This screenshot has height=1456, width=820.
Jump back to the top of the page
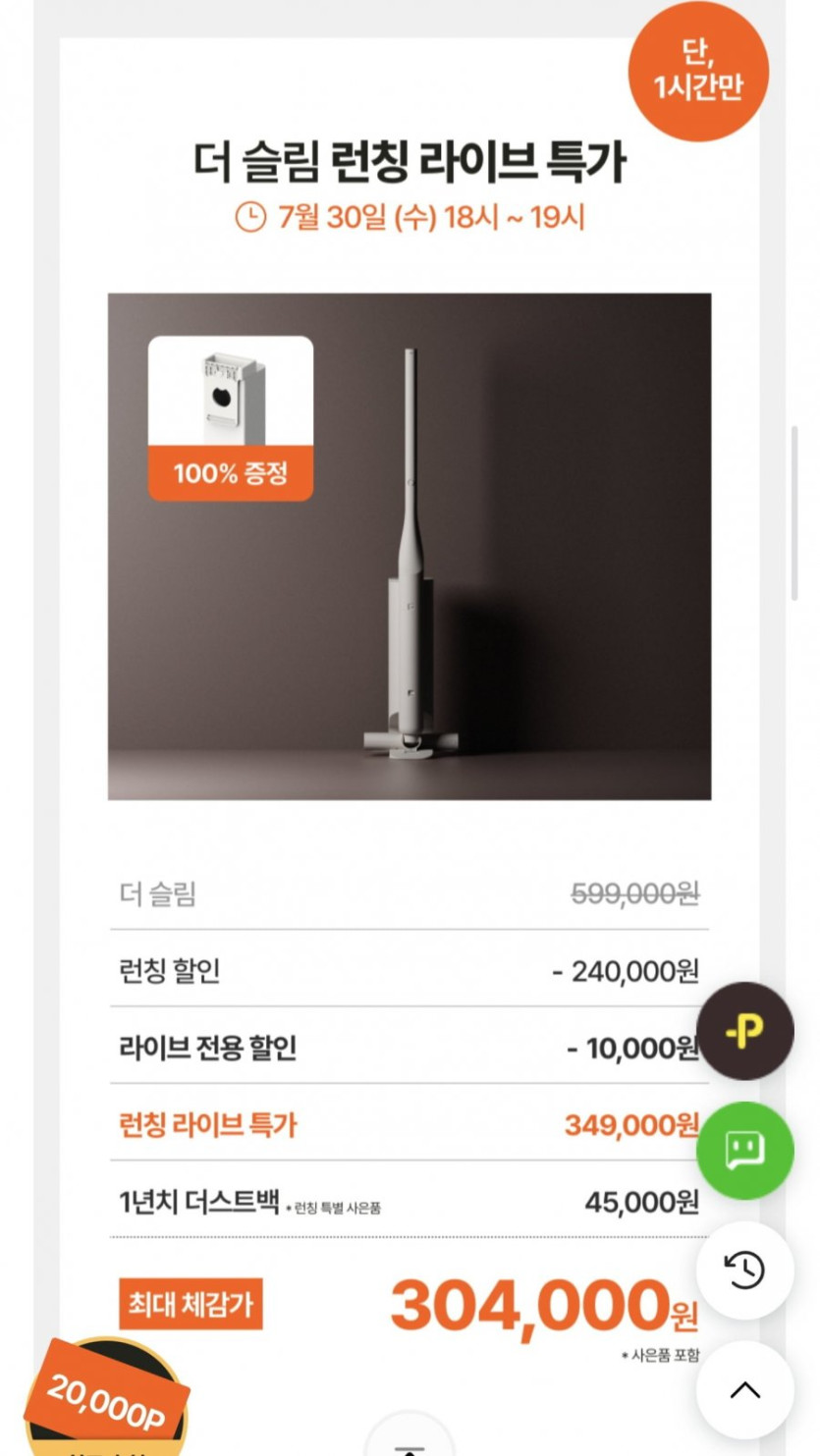point(745,1389)
